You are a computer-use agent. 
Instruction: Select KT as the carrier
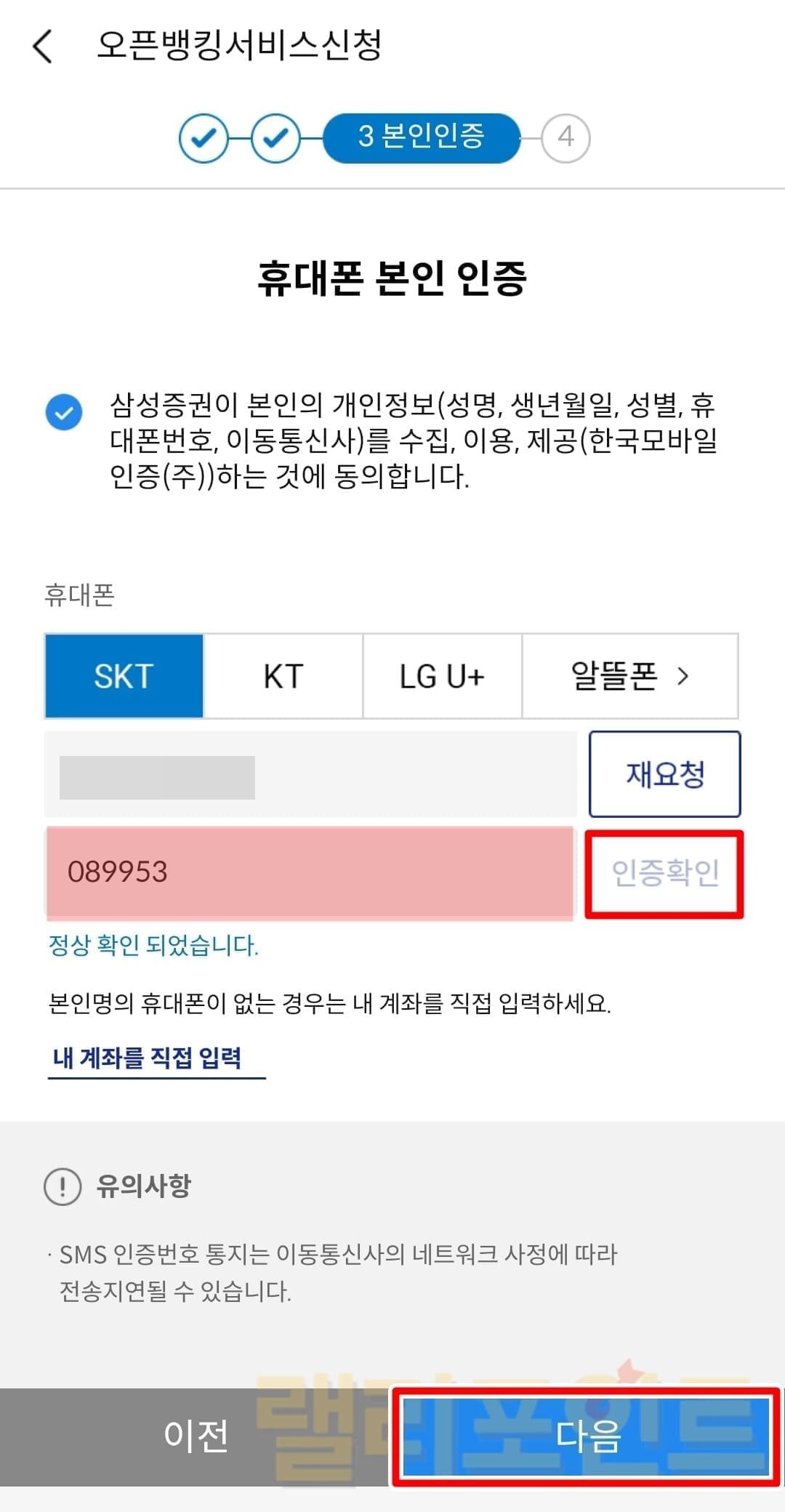tap(283, 676)
